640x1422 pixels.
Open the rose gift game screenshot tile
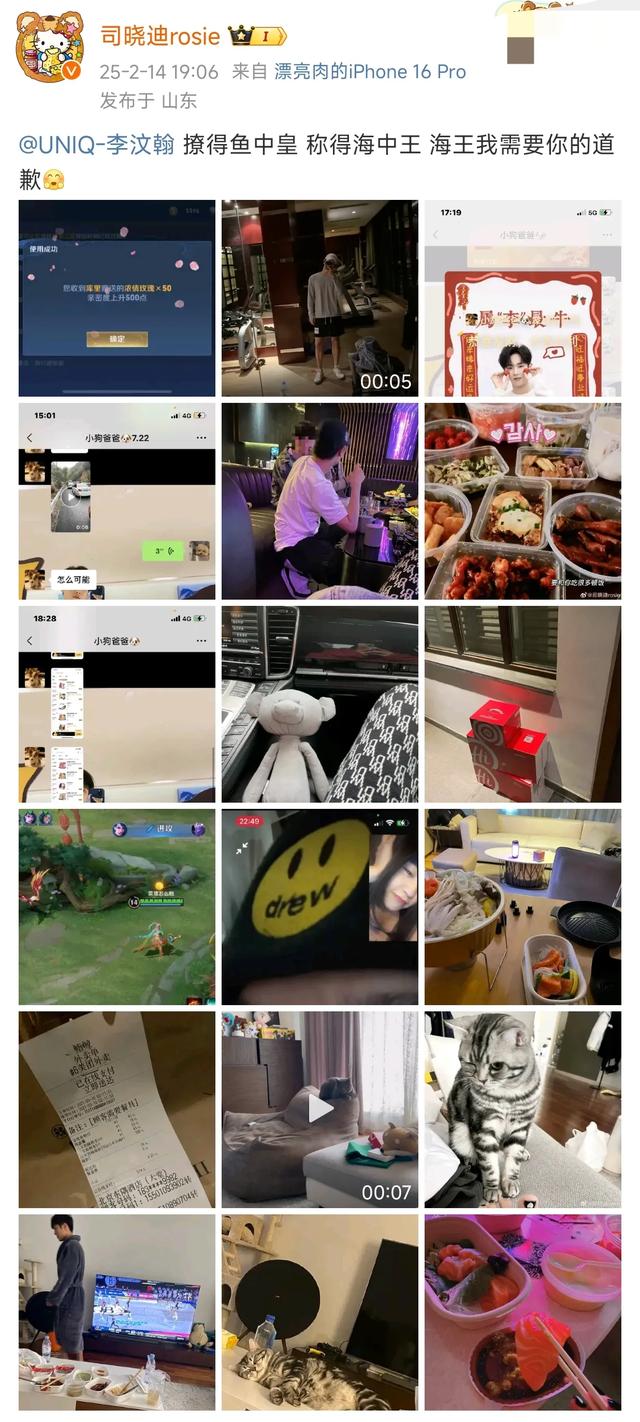pos(117,298)
